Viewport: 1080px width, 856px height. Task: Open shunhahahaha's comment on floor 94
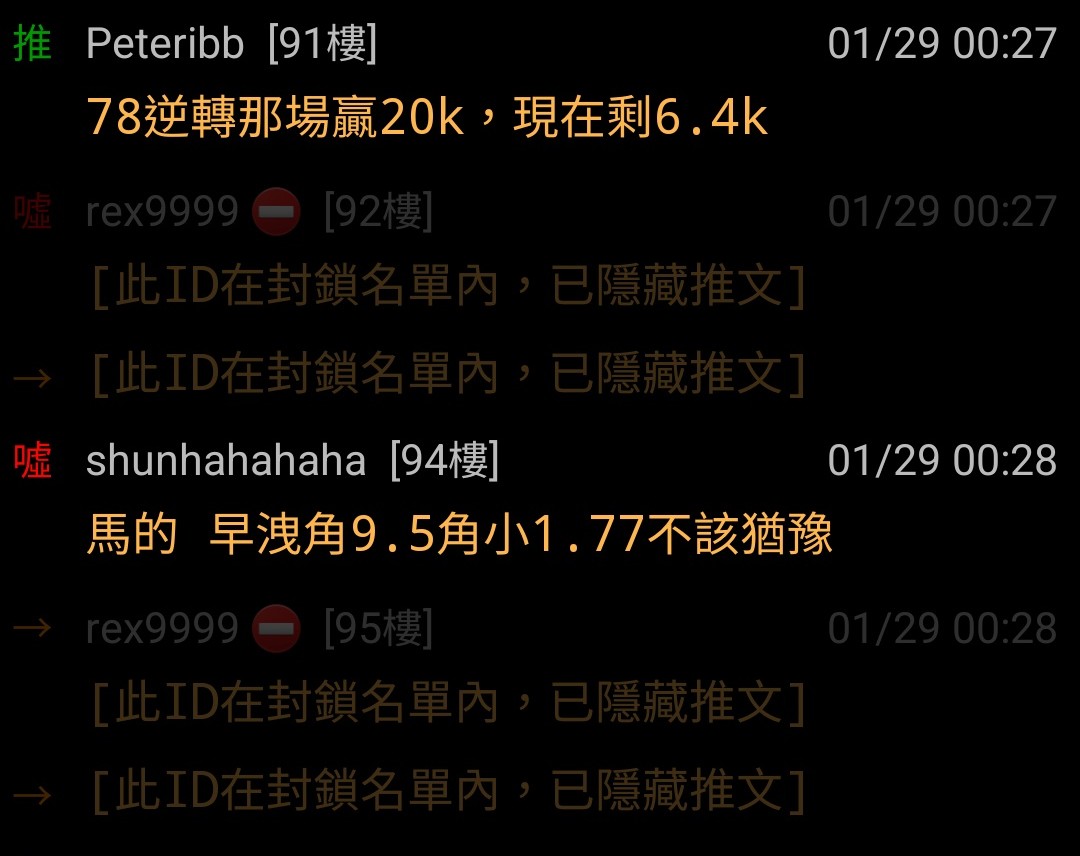pos(460,536)
